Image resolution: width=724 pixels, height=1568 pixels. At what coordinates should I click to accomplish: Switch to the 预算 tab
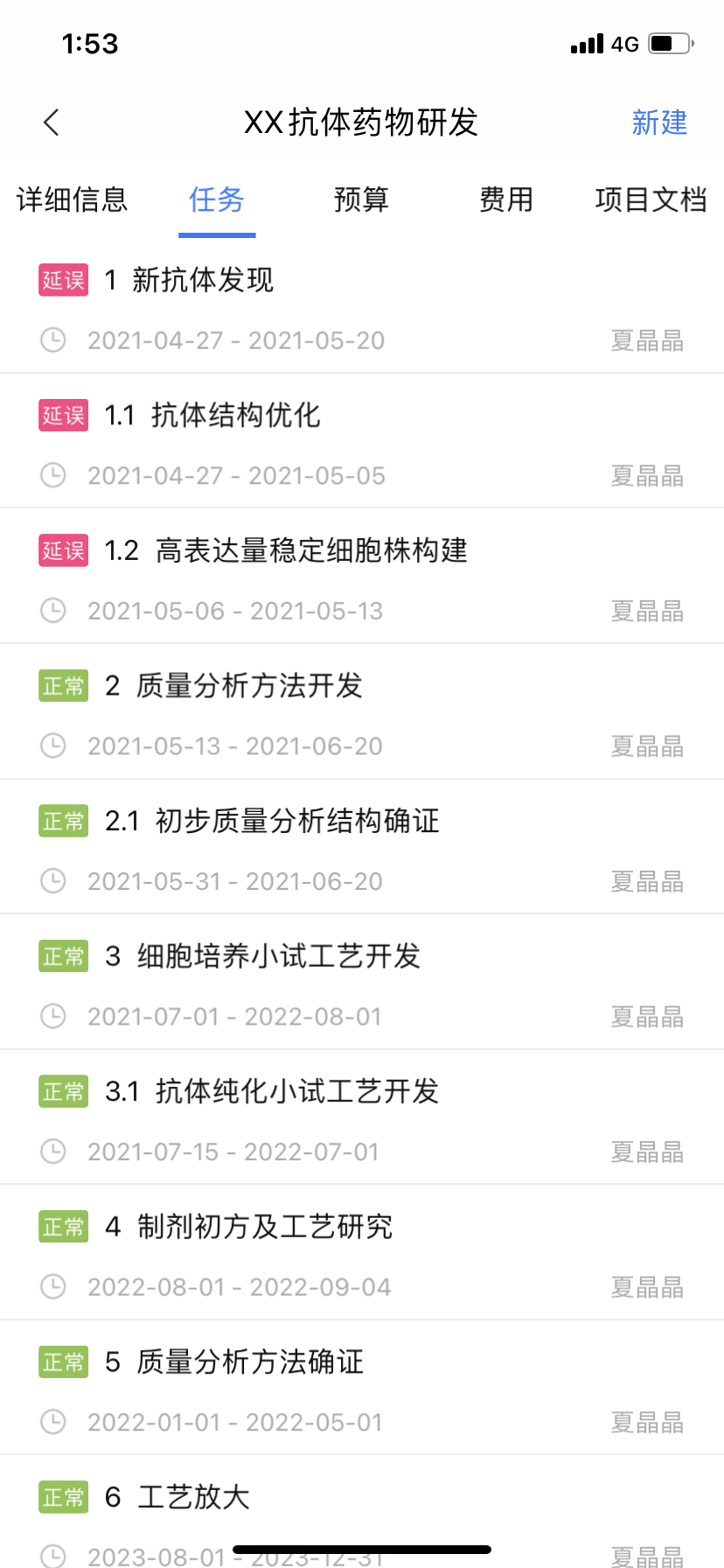tap(361, 199)
